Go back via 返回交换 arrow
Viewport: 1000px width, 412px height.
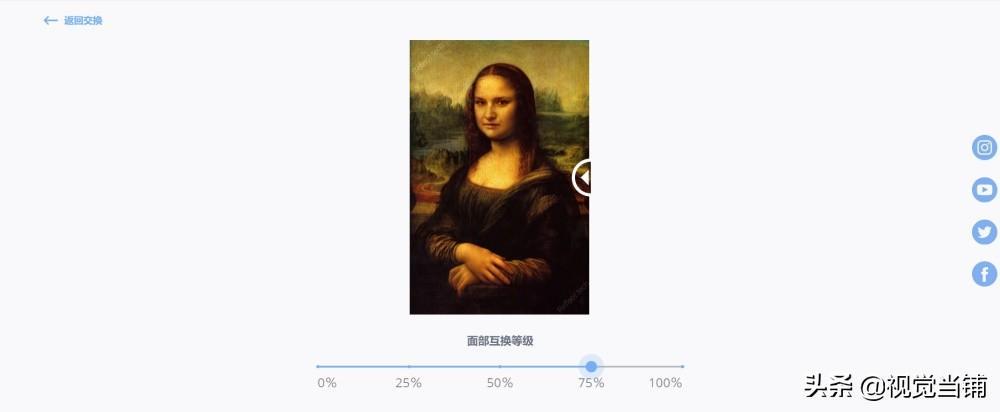(52, 21)
